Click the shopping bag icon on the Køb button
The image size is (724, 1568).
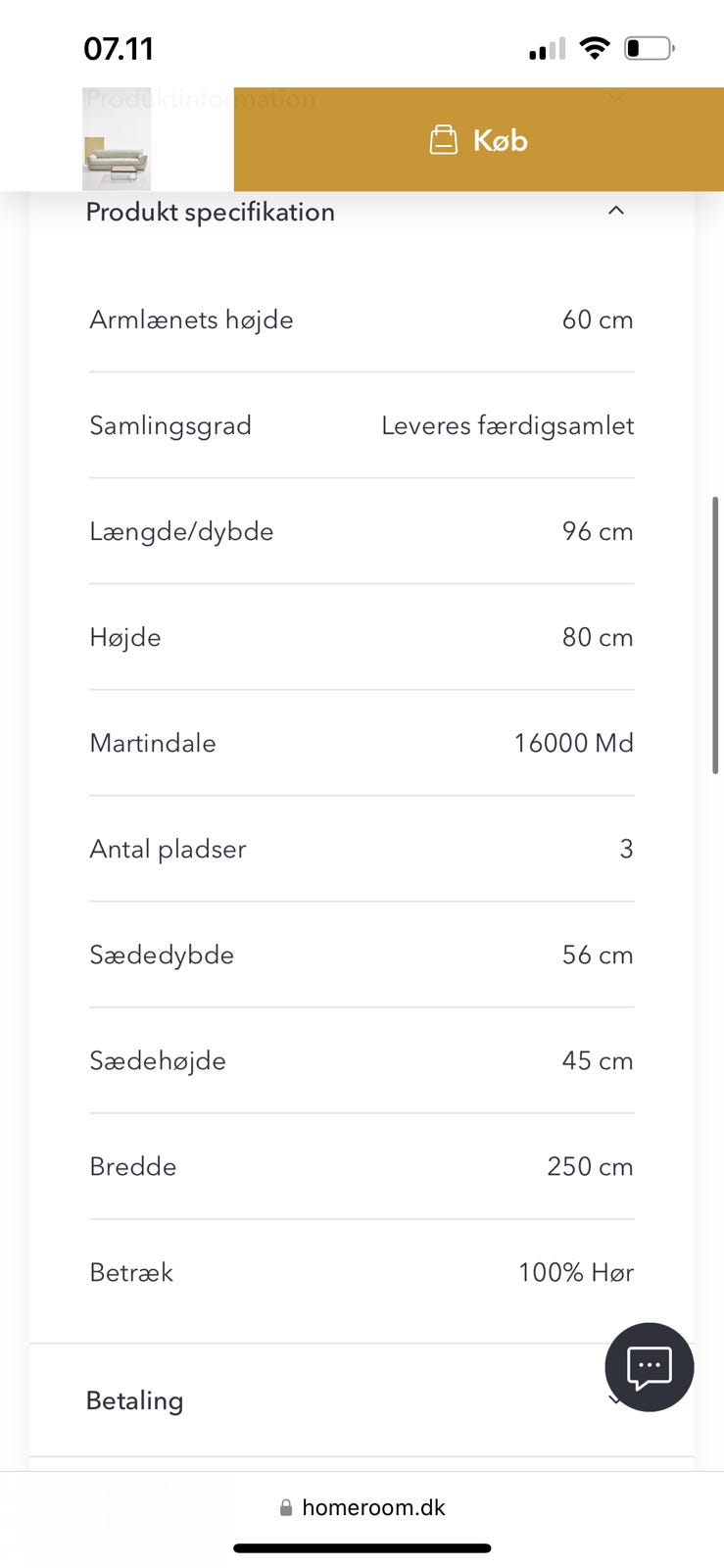point(444,139)
